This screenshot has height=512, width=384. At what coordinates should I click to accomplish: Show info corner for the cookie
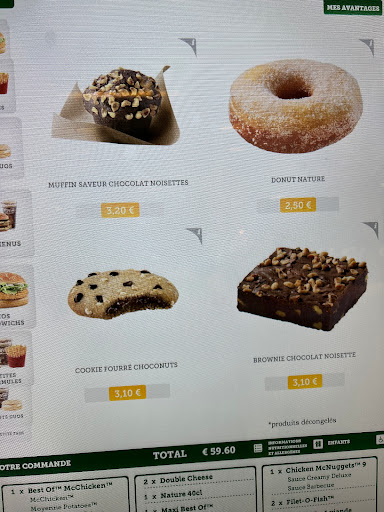point(195,235)
